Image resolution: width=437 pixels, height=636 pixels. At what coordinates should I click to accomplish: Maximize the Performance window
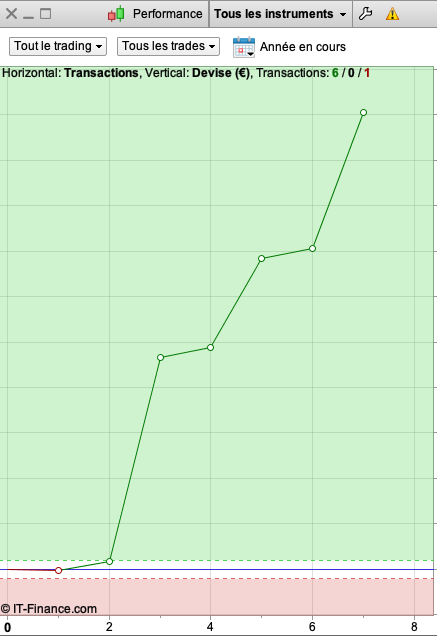point(45,14)
